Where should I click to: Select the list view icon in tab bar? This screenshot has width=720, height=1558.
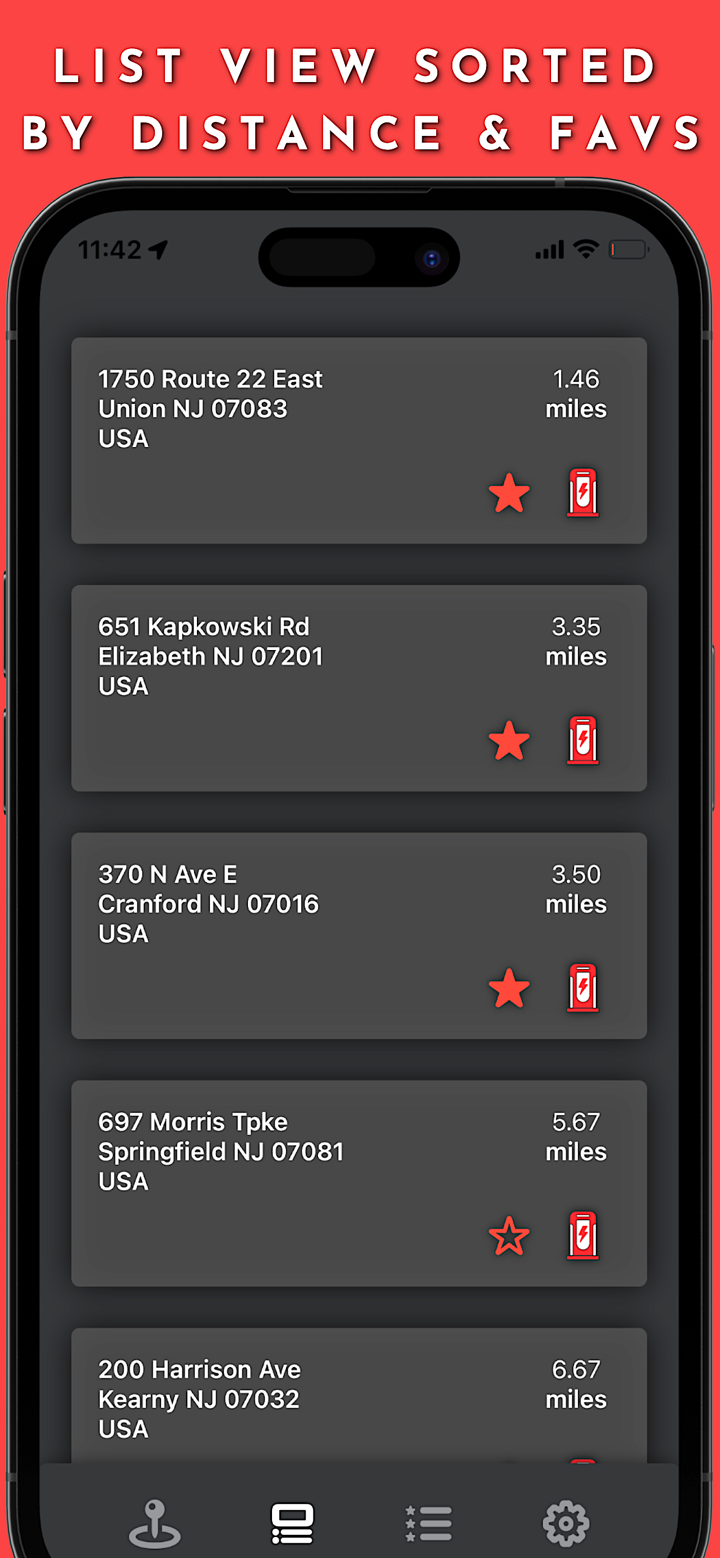click(x=293, y=1522)
